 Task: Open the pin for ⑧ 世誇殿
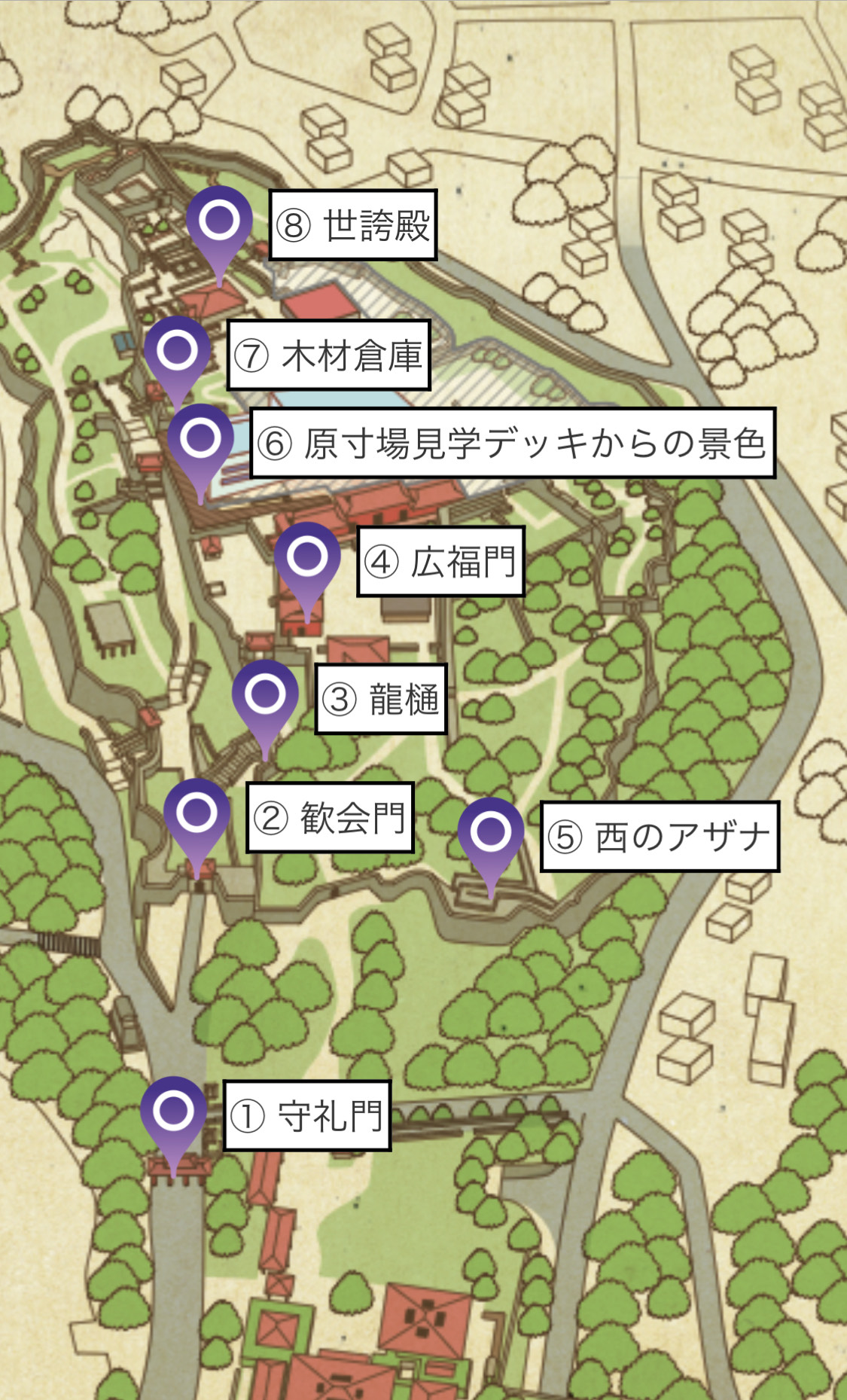pyautogui.click(x=219, y=222)
